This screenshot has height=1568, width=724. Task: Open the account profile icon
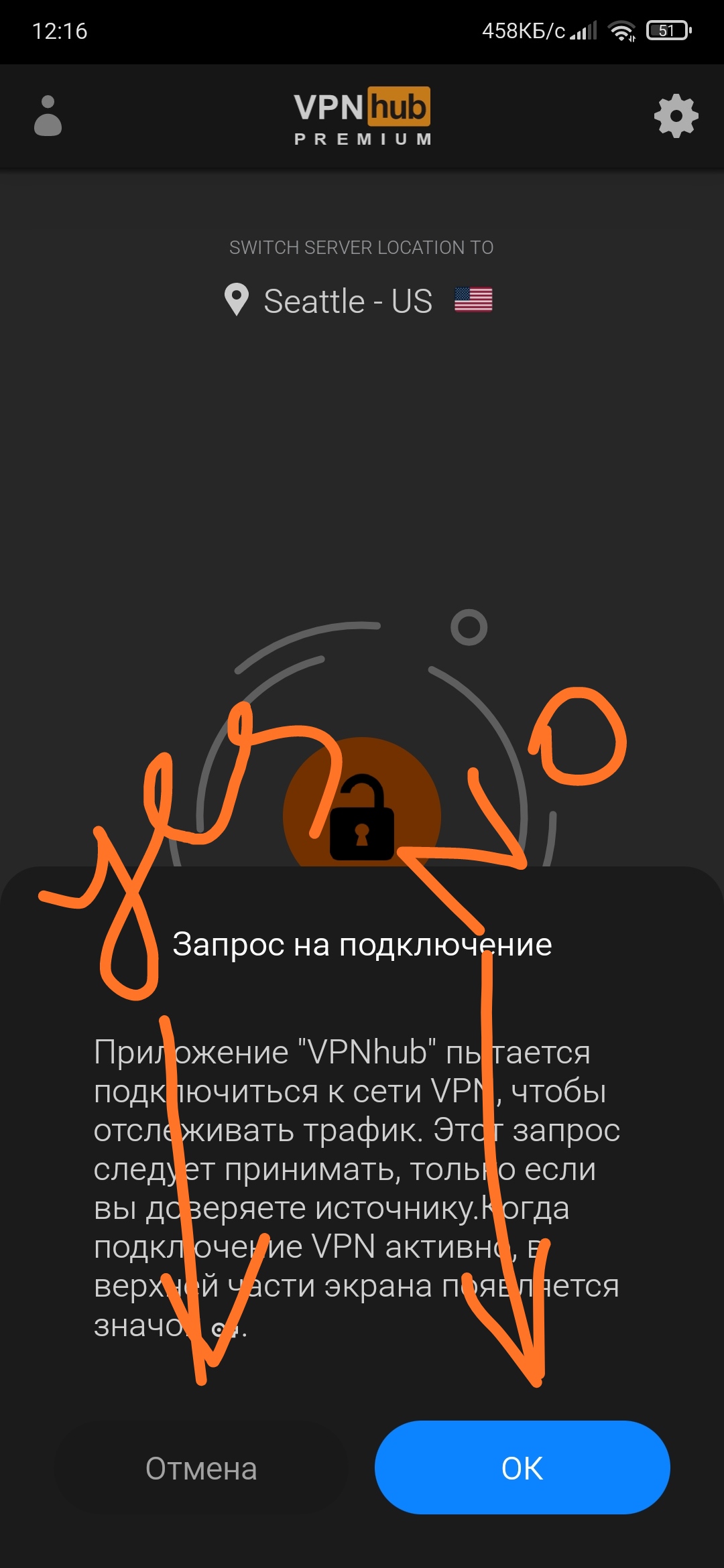tap(48, 116)
